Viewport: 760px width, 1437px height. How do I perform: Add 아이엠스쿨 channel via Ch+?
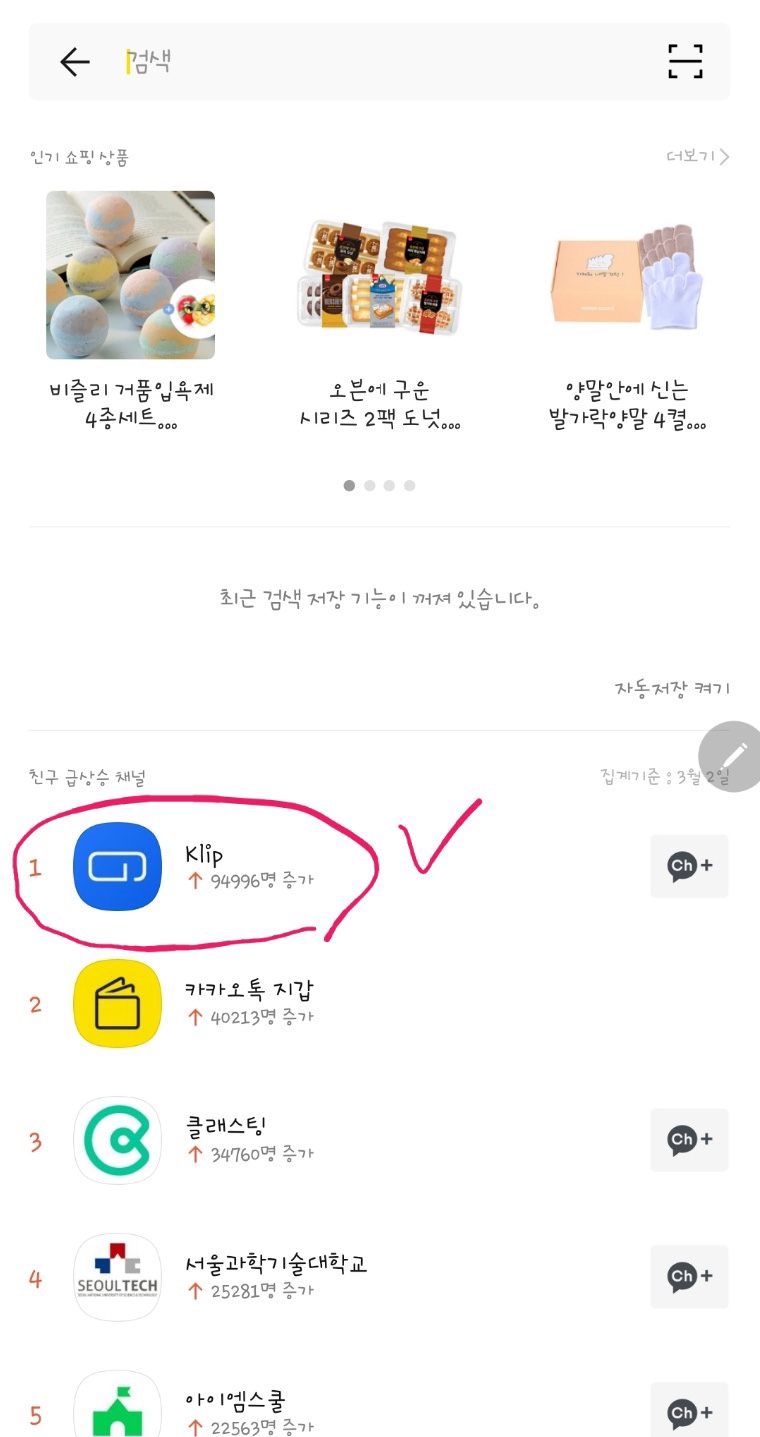(689, 1411)
